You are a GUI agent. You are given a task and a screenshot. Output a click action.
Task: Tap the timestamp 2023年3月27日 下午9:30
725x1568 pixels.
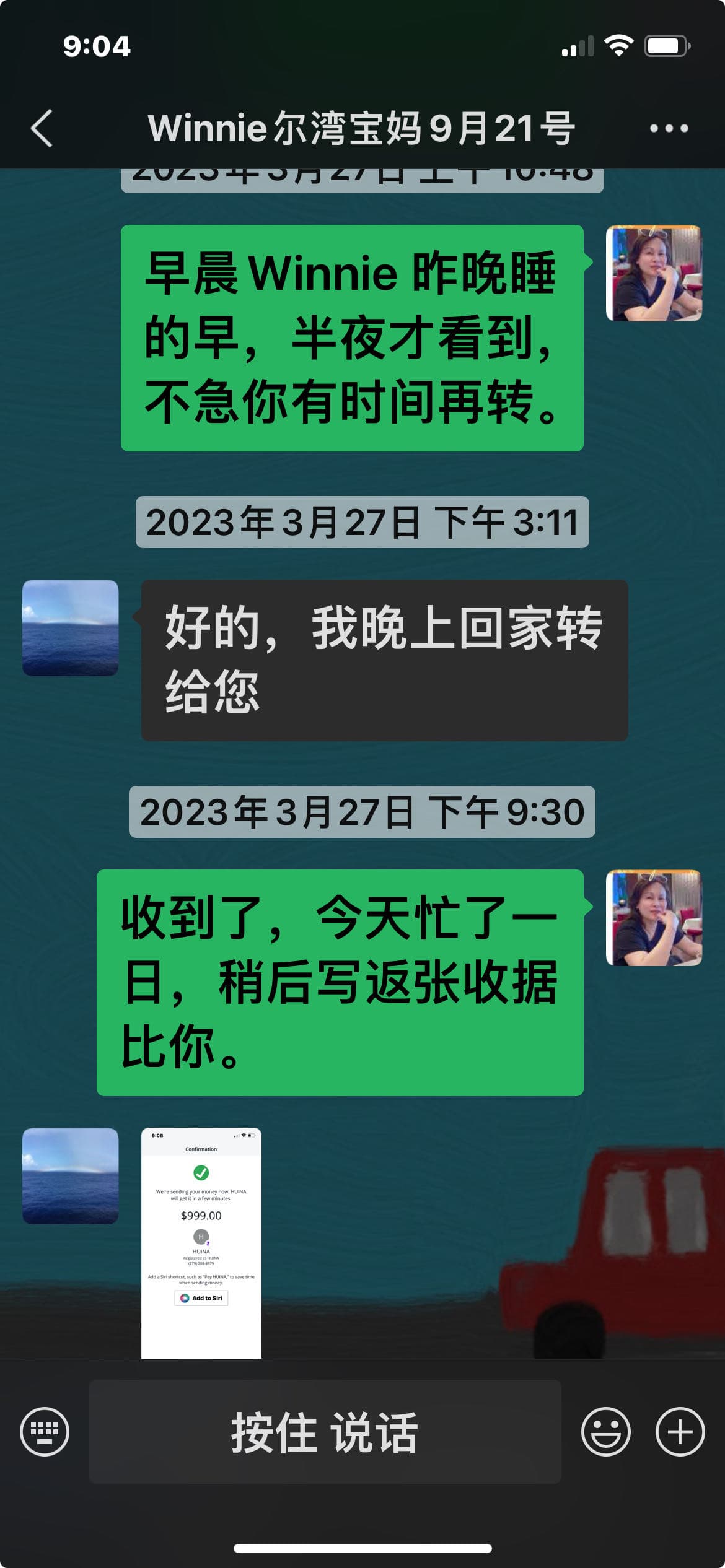(x=362, y=811)
